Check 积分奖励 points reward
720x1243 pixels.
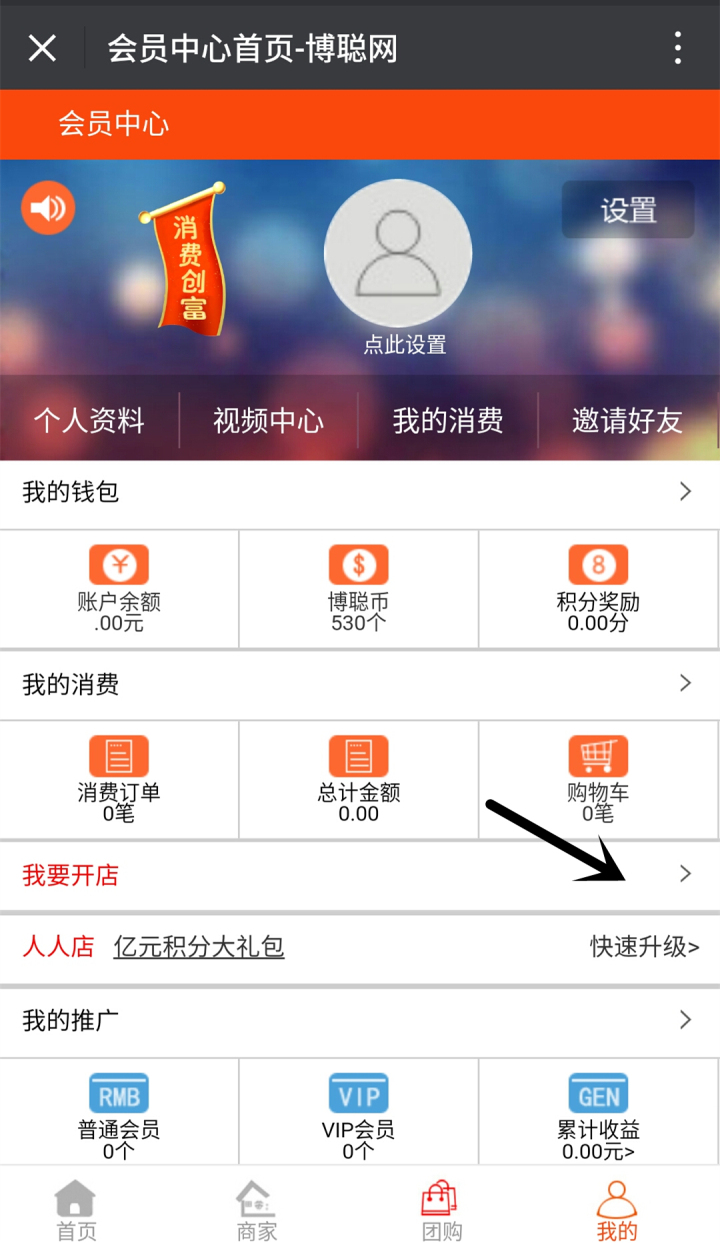click(x=598, y=588)
